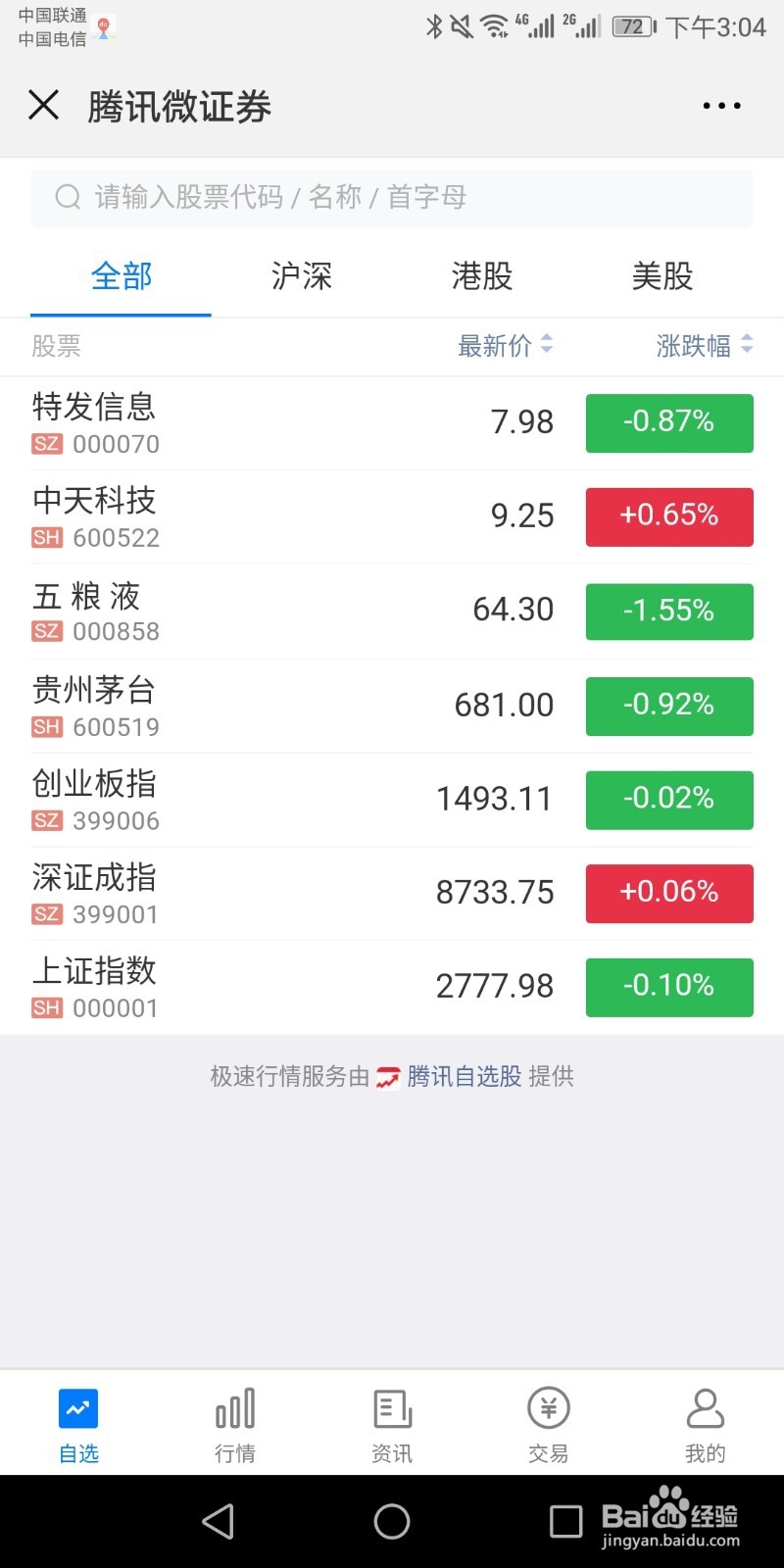Open the 资讯 news icon
This screenshot has height=1568, width=784.
[391, 1421]
